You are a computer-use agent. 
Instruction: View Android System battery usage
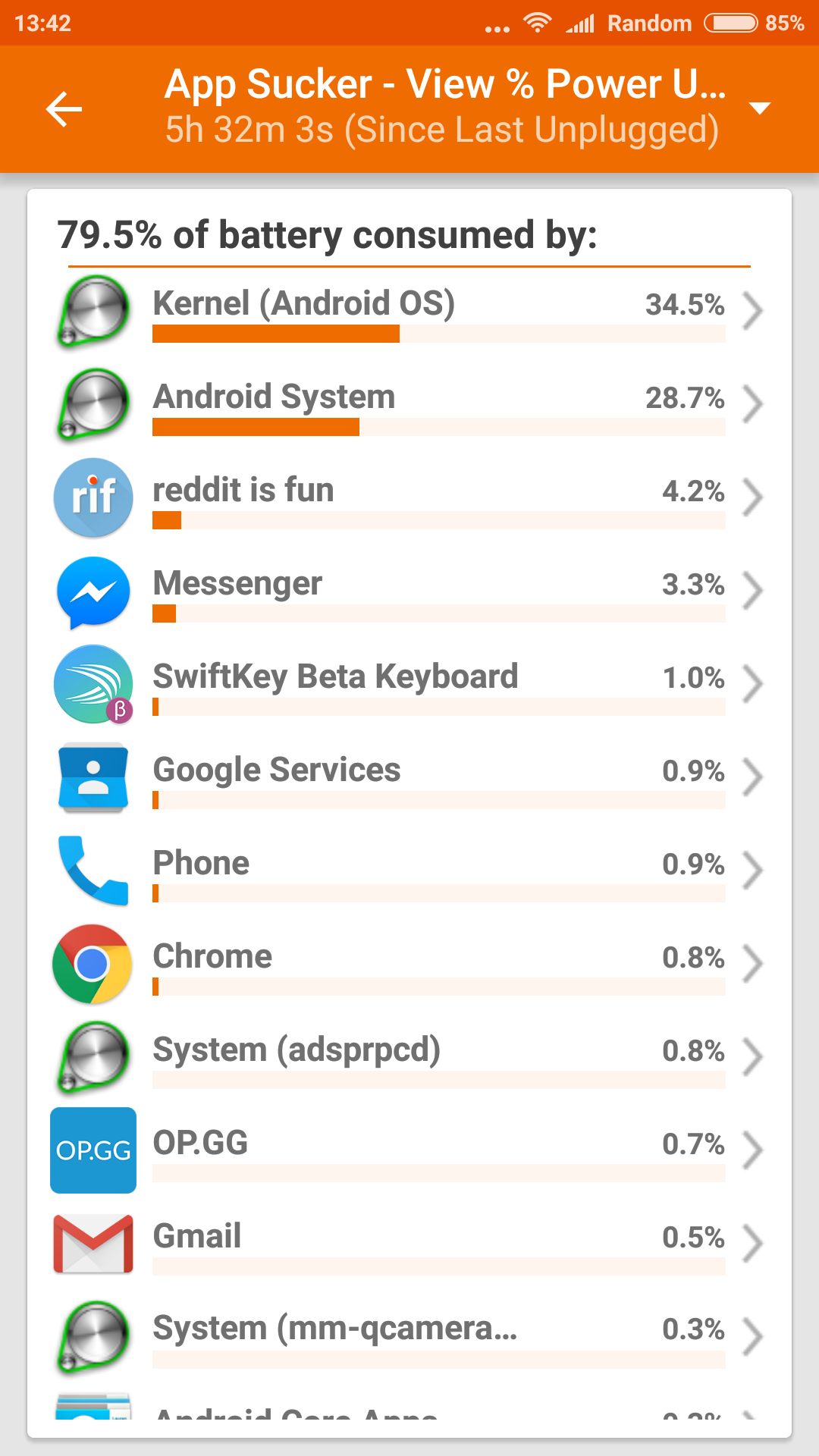pos(409,406)
